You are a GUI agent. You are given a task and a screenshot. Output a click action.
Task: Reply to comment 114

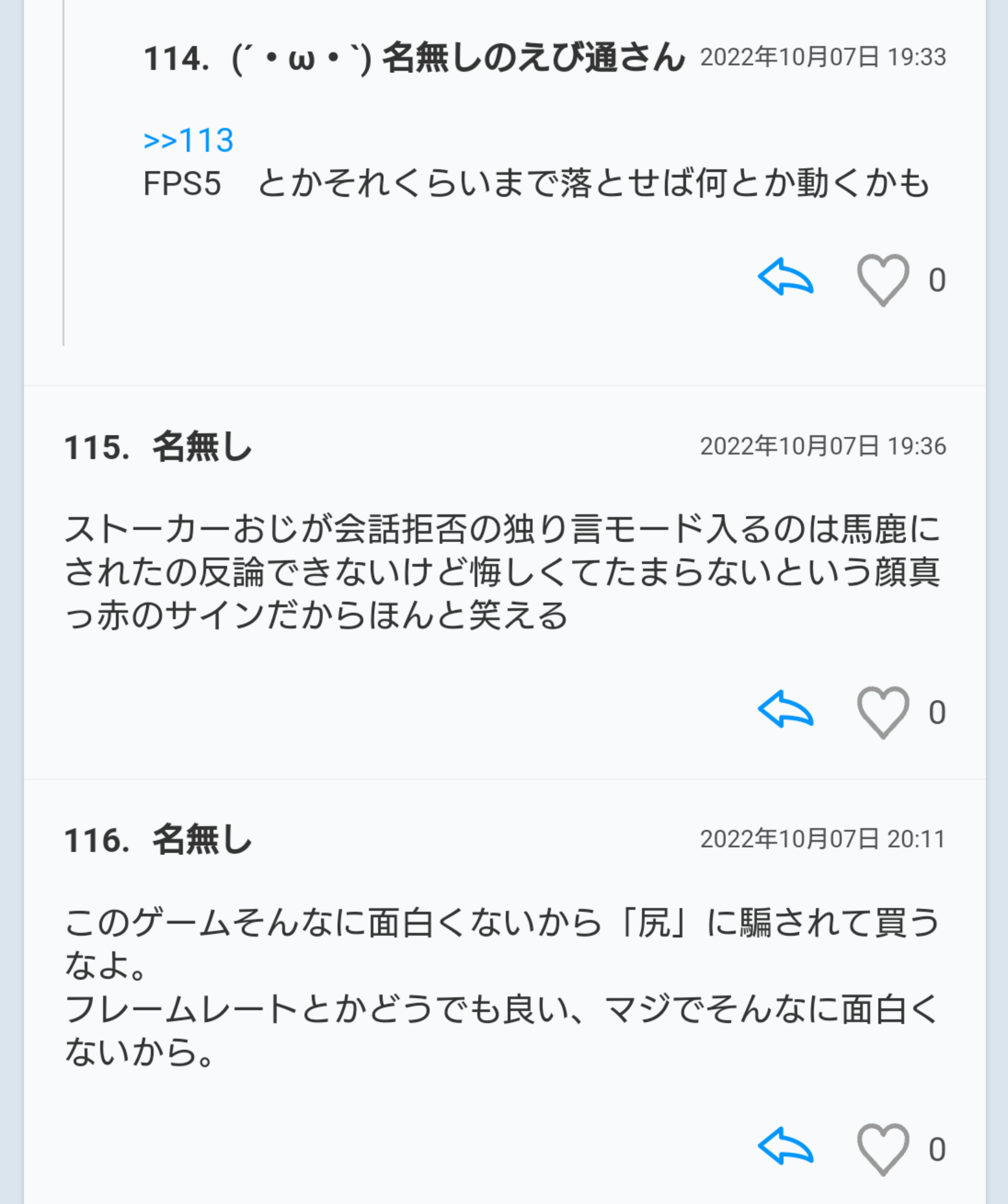point(785,278)
